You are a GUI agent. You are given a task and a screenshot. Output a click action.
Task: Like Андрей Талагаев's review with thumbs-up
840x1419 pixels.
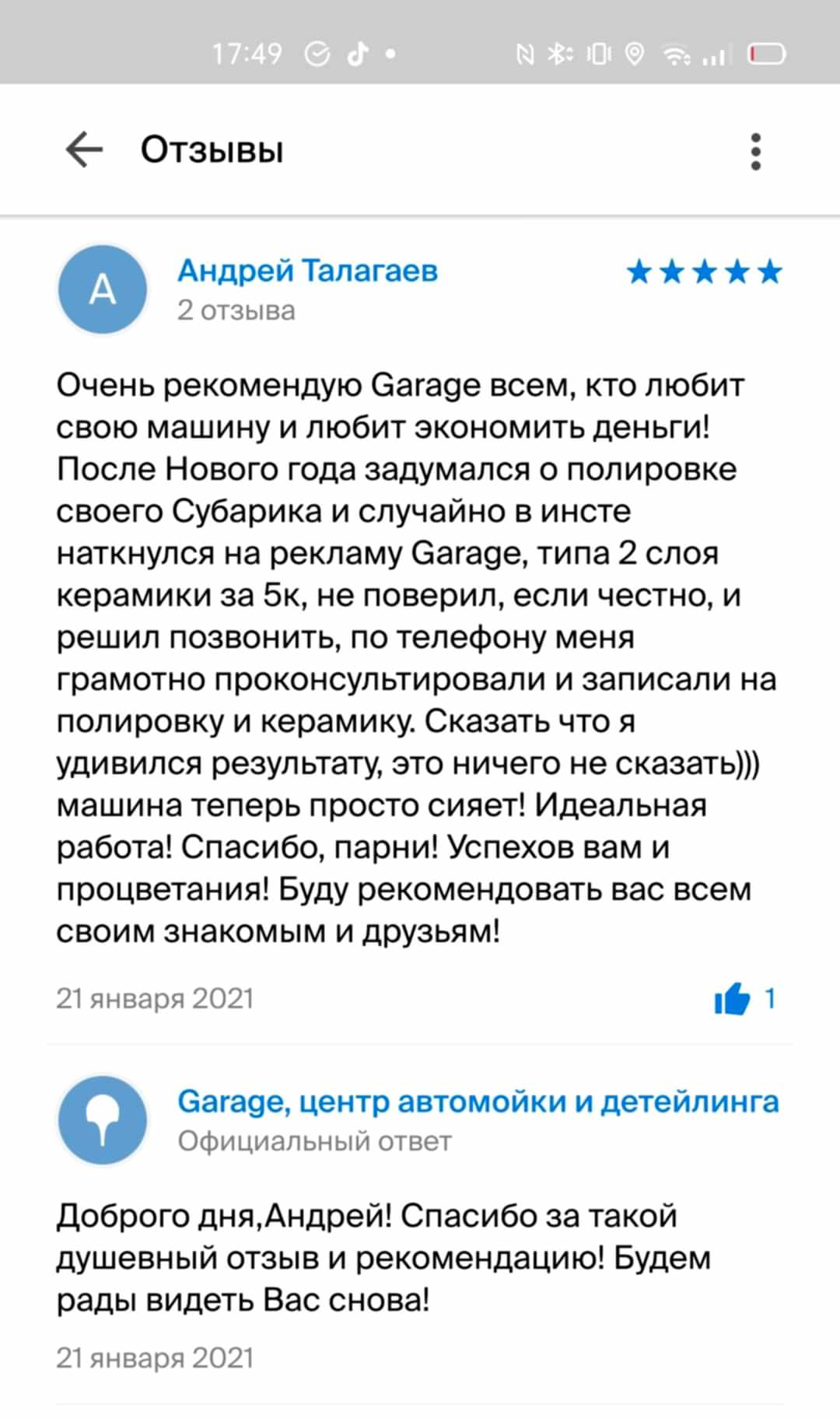[x=732, y=998]
